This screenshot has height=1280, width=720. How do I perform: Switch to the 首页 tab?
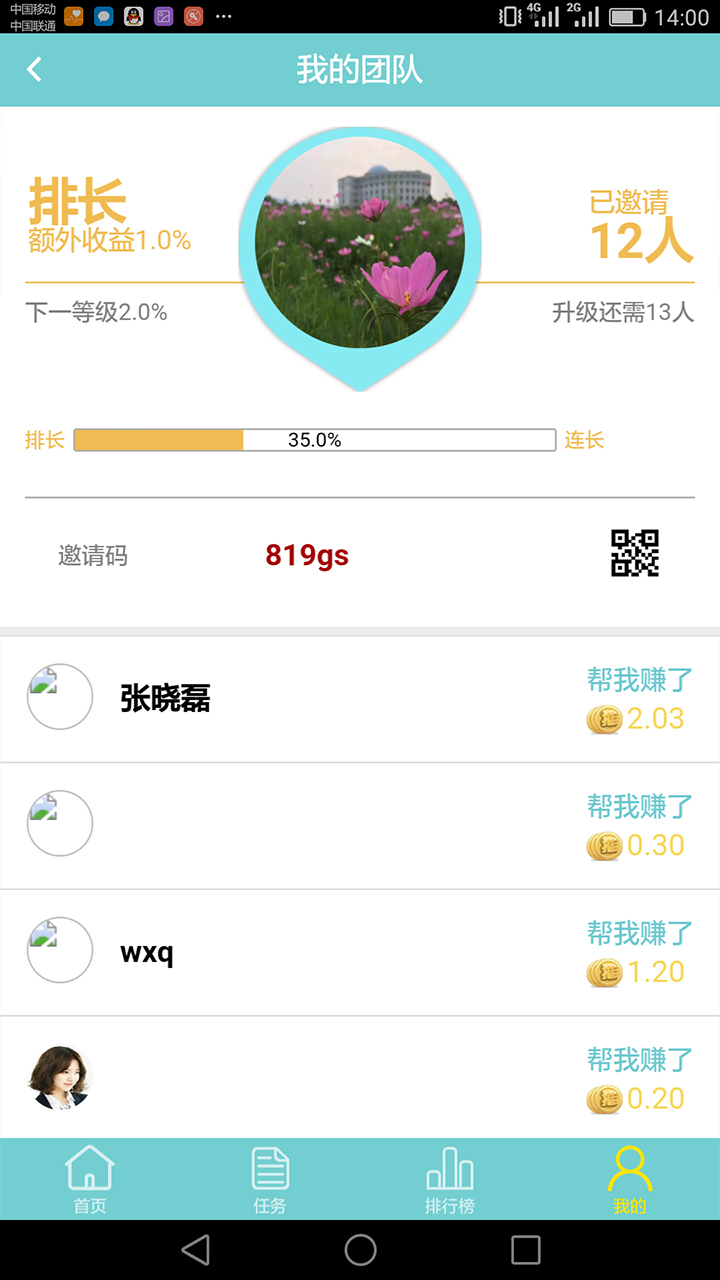tap(90, 1180)
